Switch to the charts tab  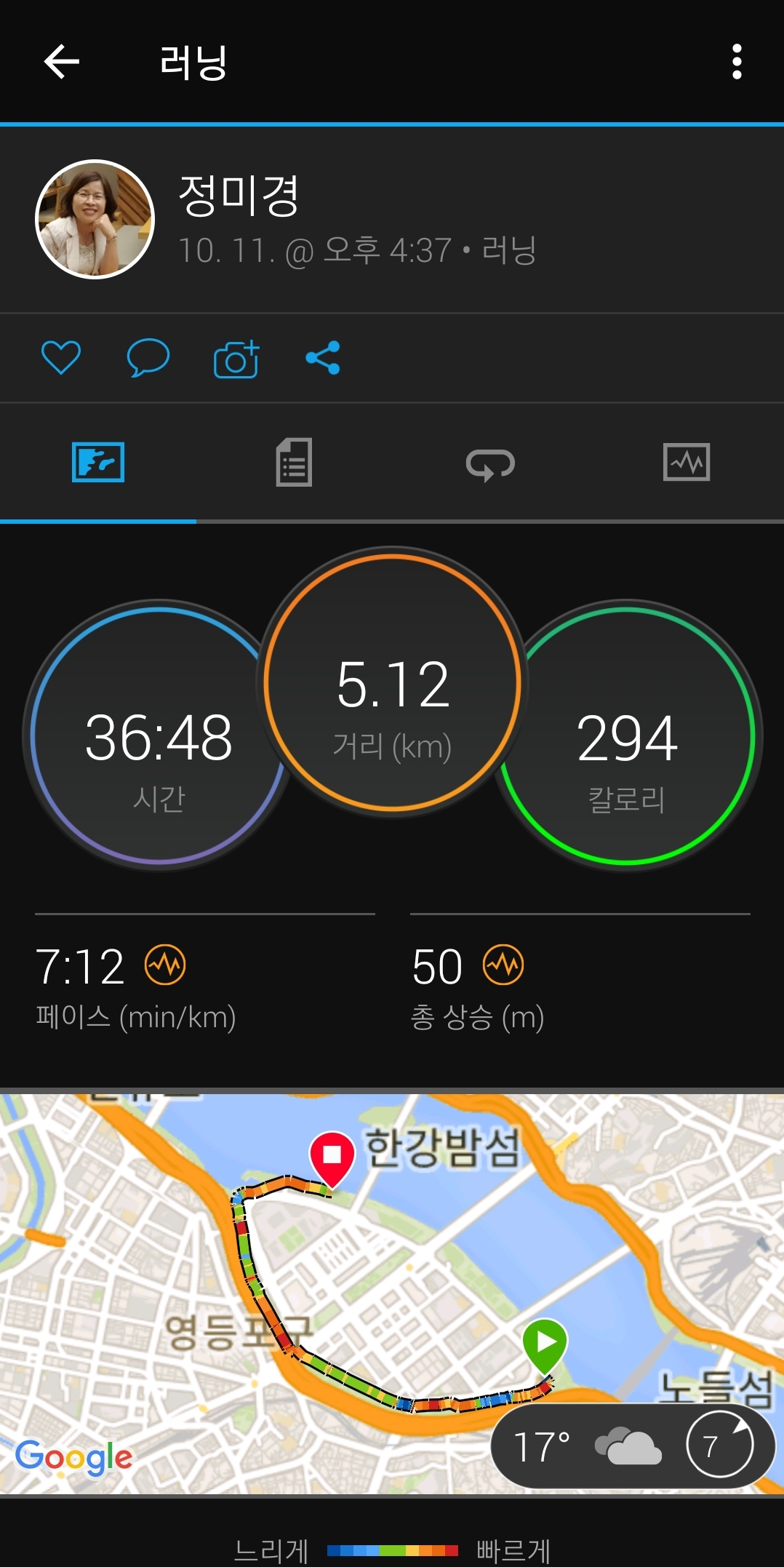pyautogui.click(x=686, y=463)
